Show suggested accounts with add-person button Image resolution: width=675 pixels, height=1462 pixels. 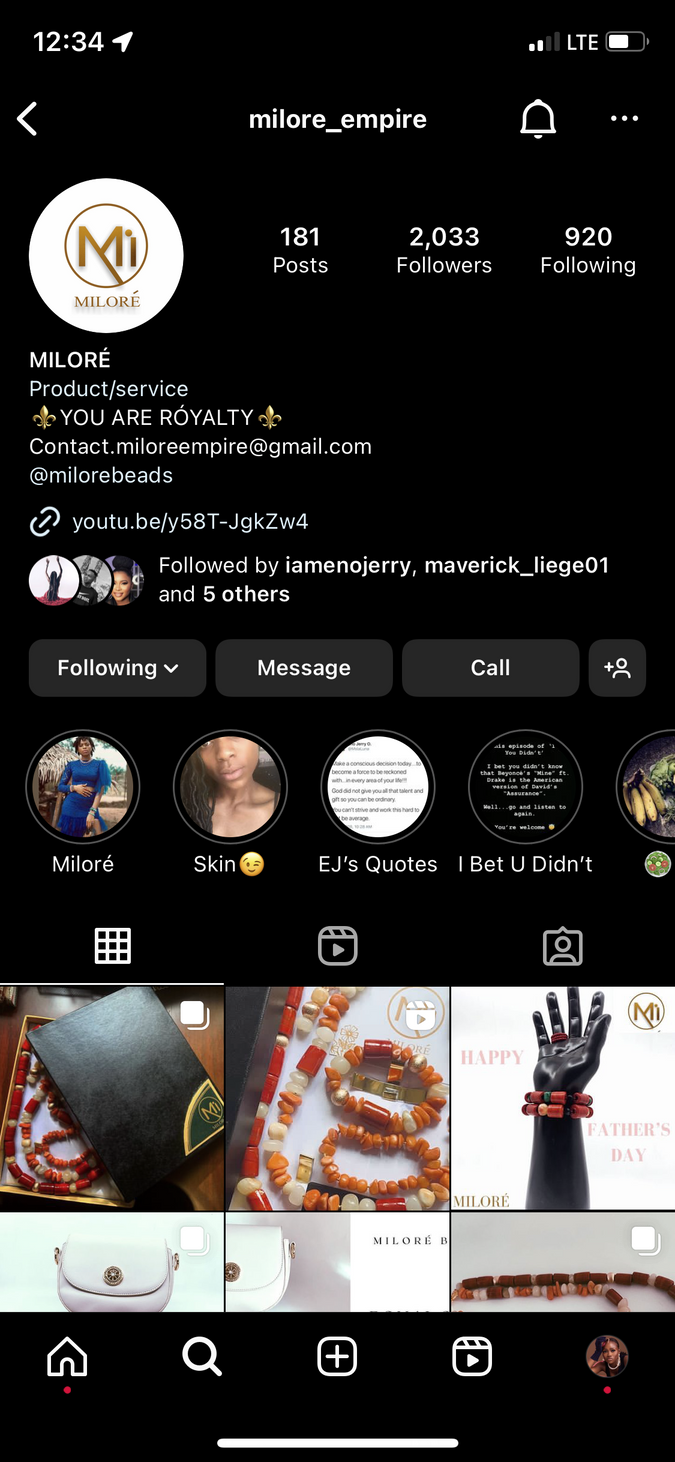coord(617,668)
